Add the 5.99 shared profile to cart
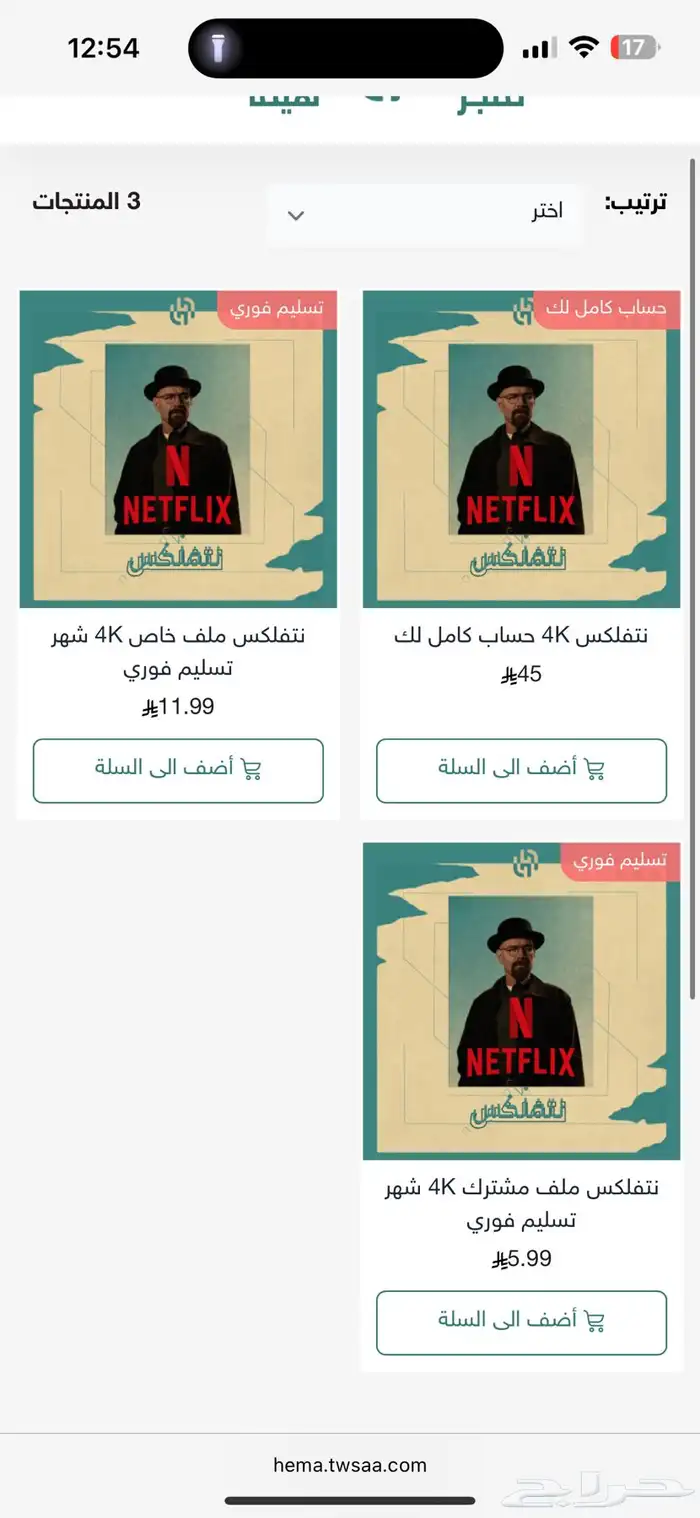Viewport: 700px width, 1518px height. click(x=521, y=1322)
